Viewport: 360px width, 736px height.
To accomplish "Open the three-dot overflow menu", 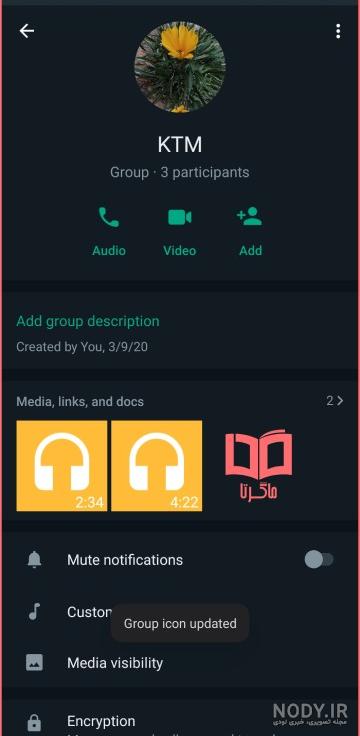I will (x=338, y=31).
